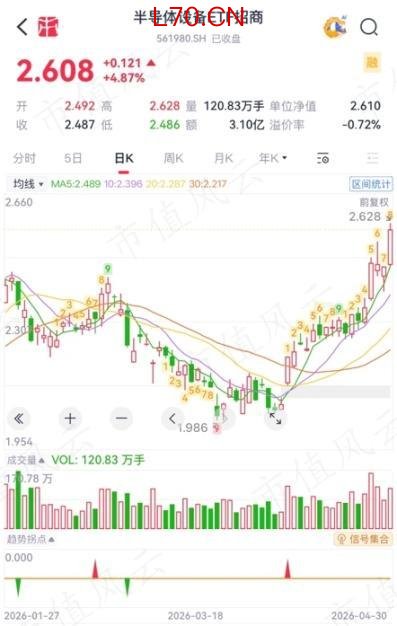Image resolution: width=397 pixels, height=626 pixels.
Task: Select the 月K tab
Action: 223,158
